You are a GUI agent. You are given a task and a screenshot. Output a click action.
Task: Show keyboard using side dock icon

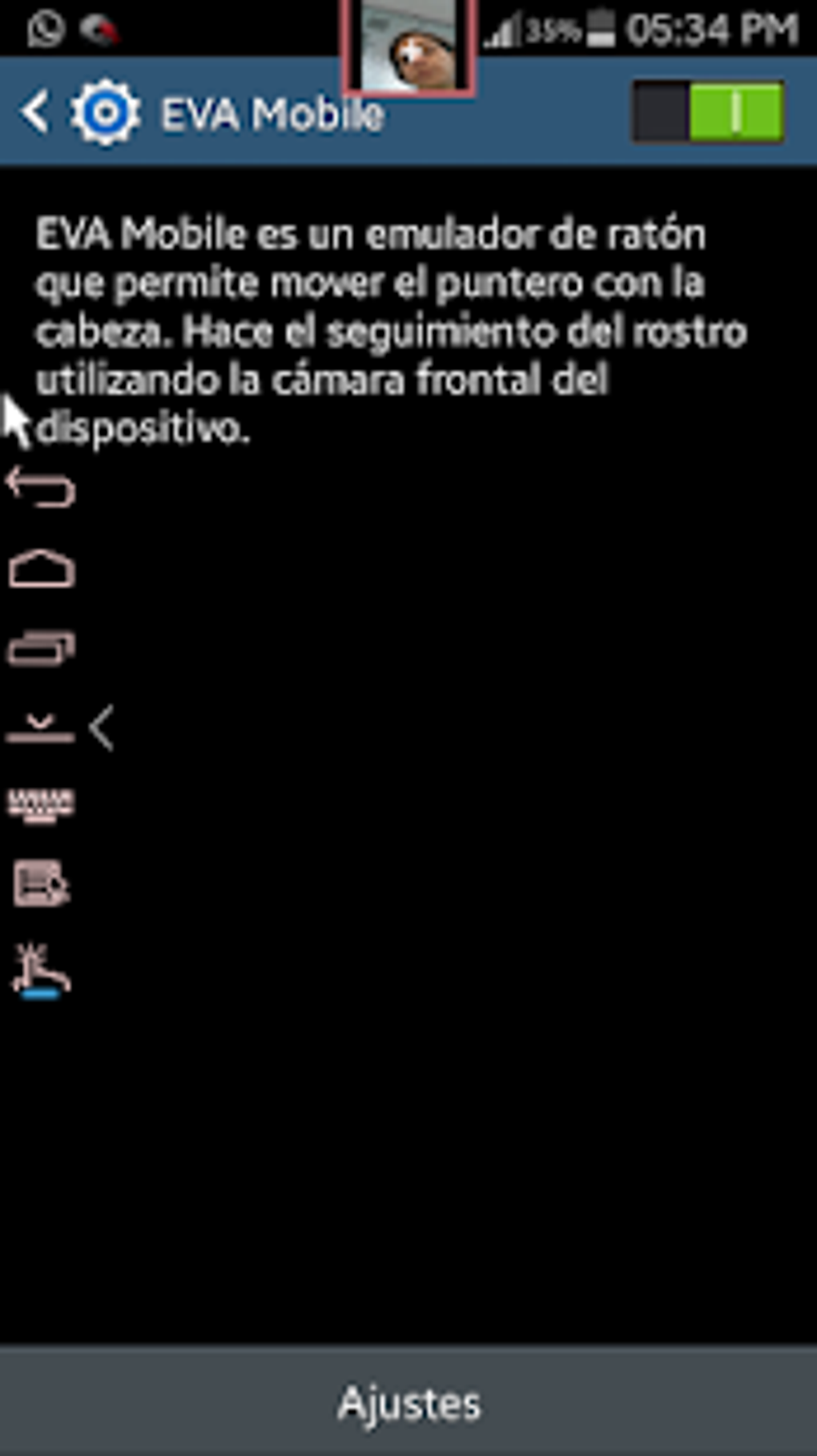coord(42,805)
